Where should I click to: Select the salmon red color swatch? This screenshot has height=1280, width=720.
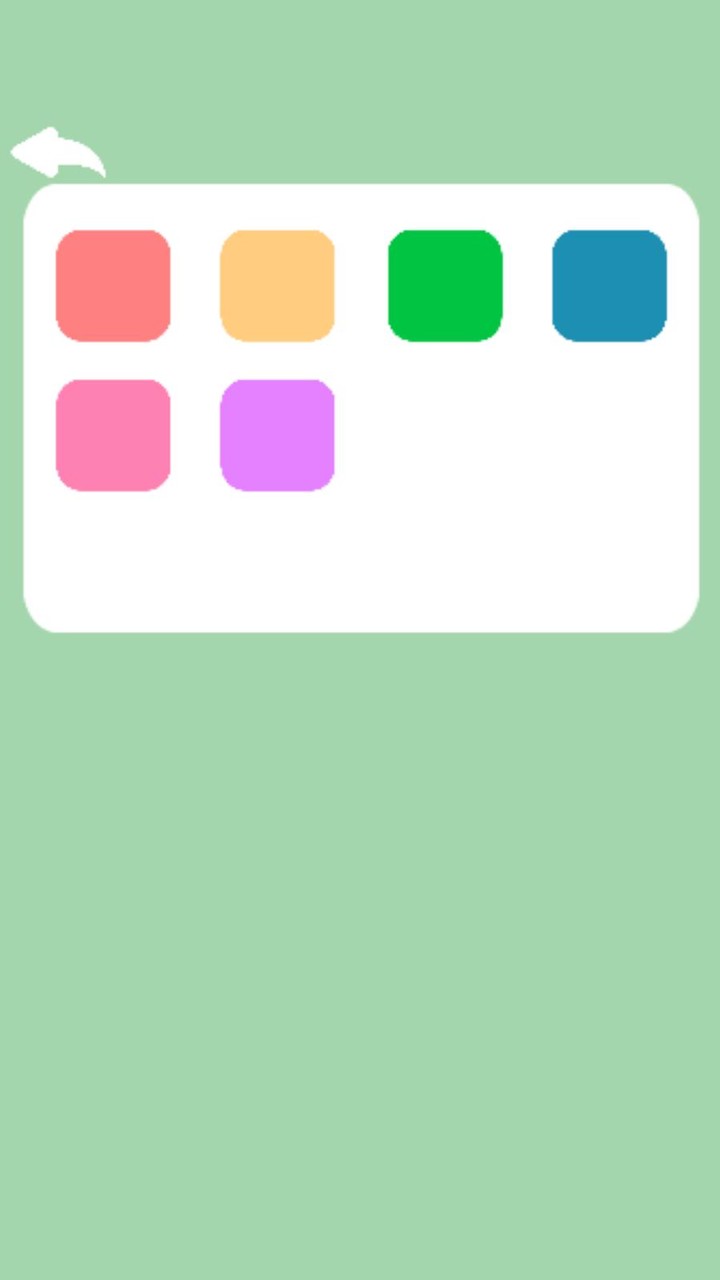(x=113, y=286)
